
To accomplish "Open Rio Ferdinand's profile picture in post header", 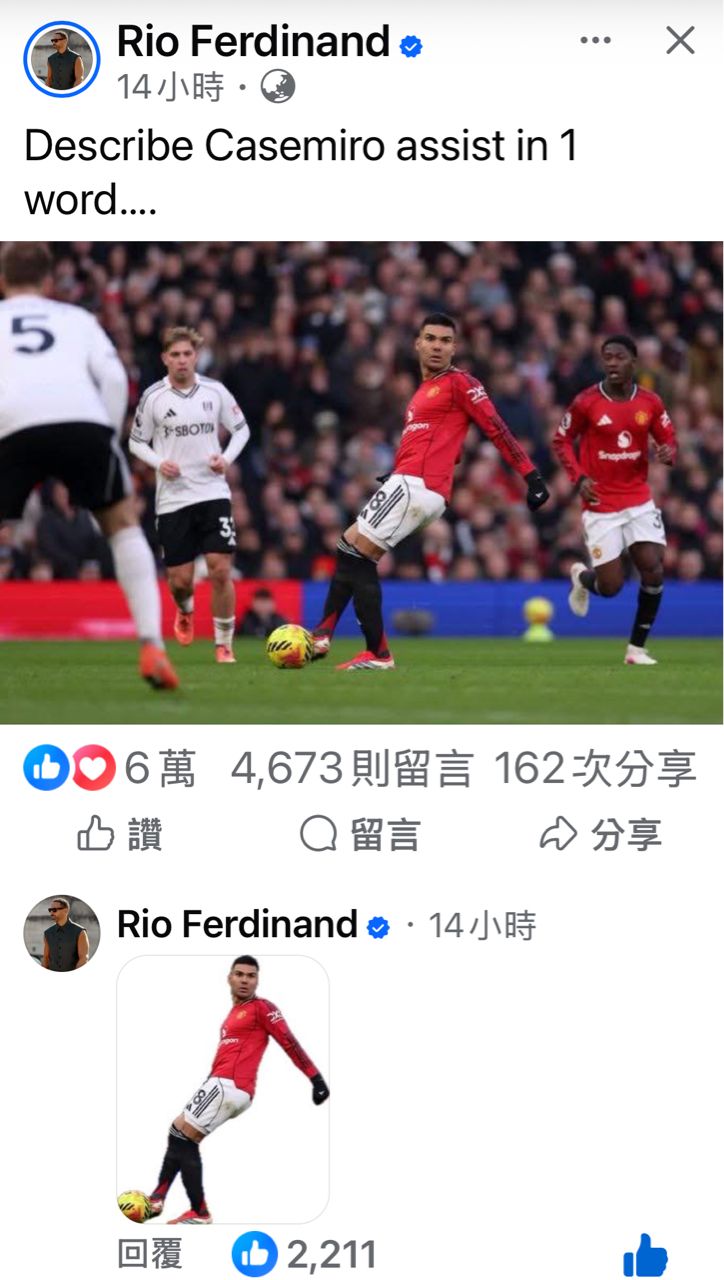I will point(62,60).
